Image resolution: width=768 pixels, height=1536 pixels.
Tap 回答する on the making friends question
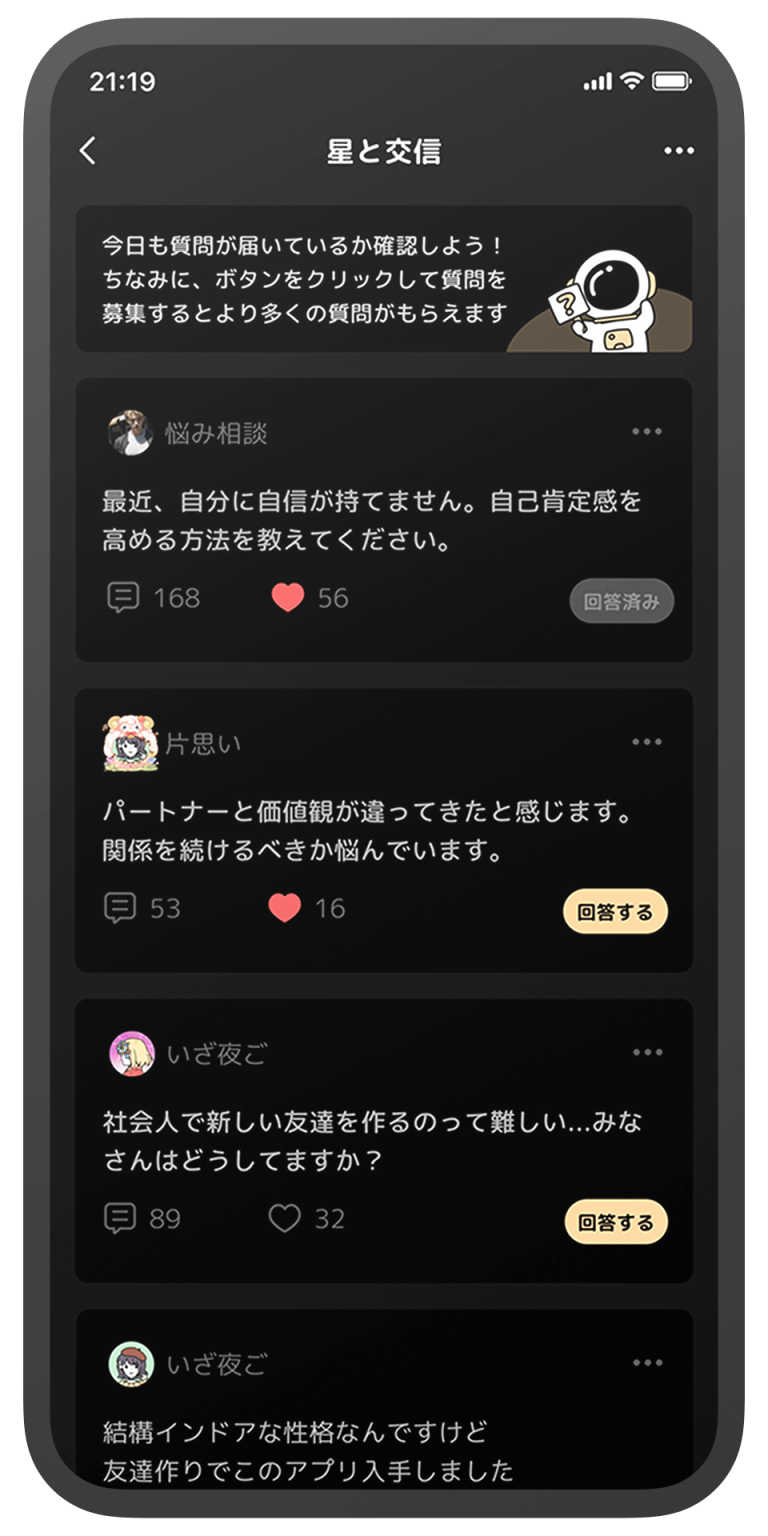click(616, 1221)
